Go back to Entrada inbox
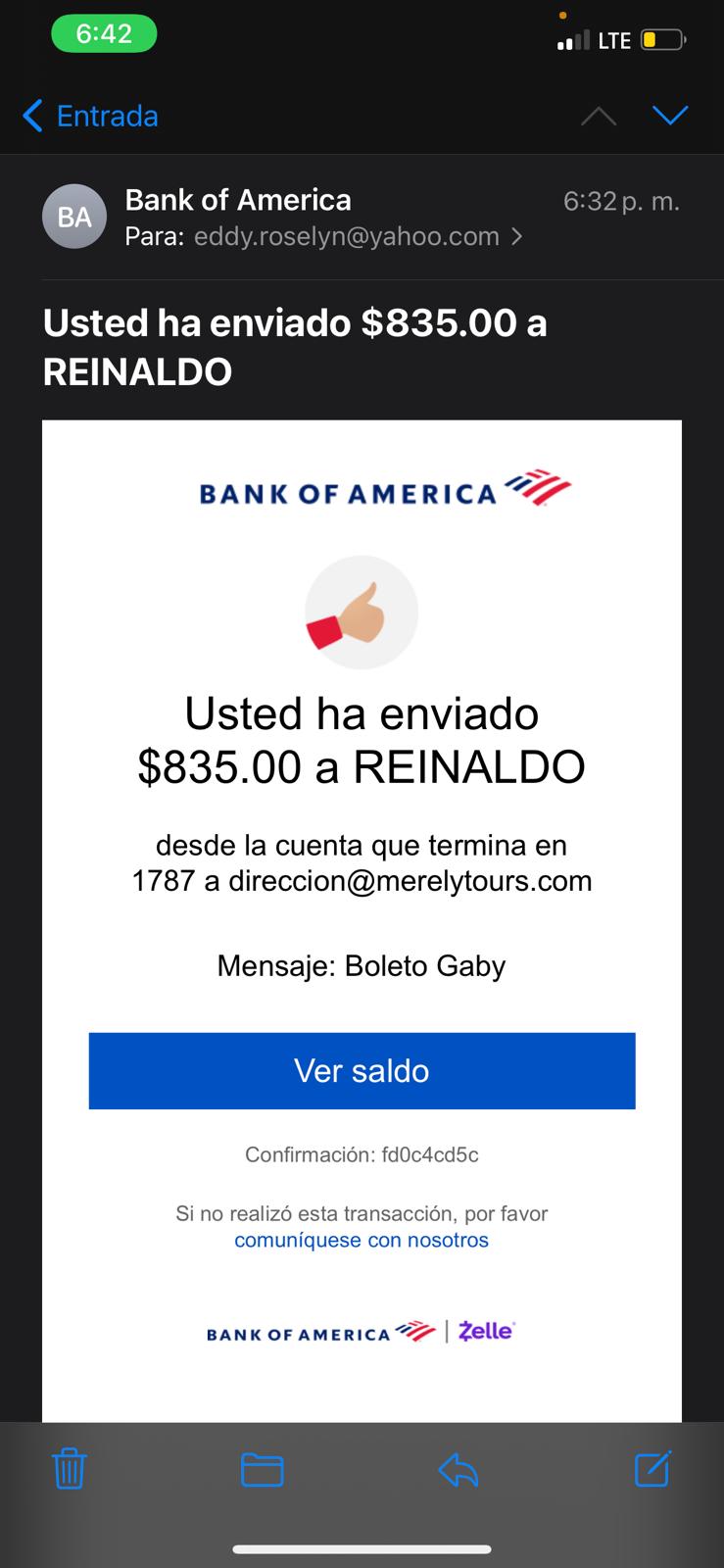724x1568 pixels. [90, 116]
